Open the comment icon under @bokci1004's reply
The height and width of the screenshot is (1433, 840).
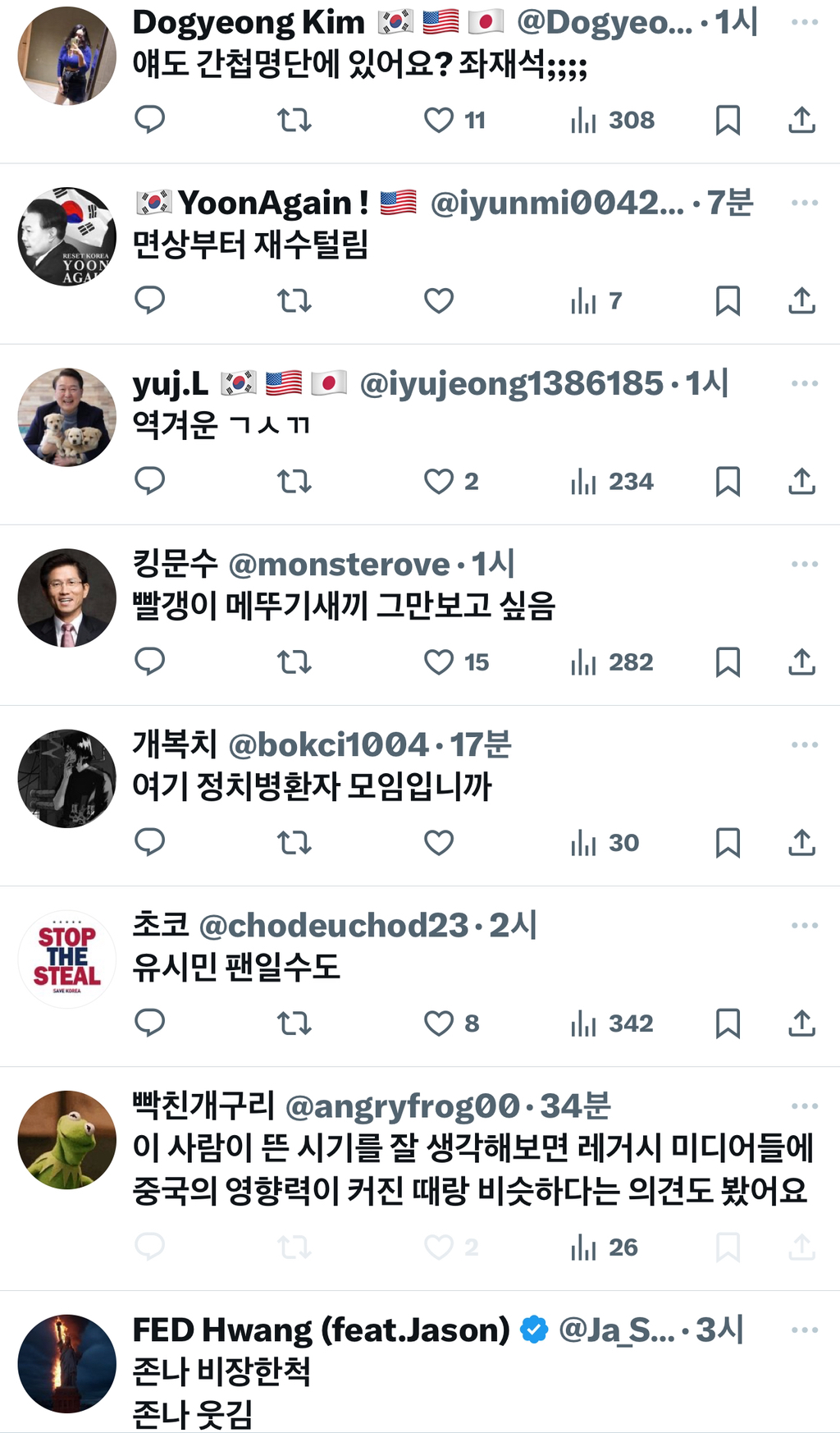click(x=150, y=843)
